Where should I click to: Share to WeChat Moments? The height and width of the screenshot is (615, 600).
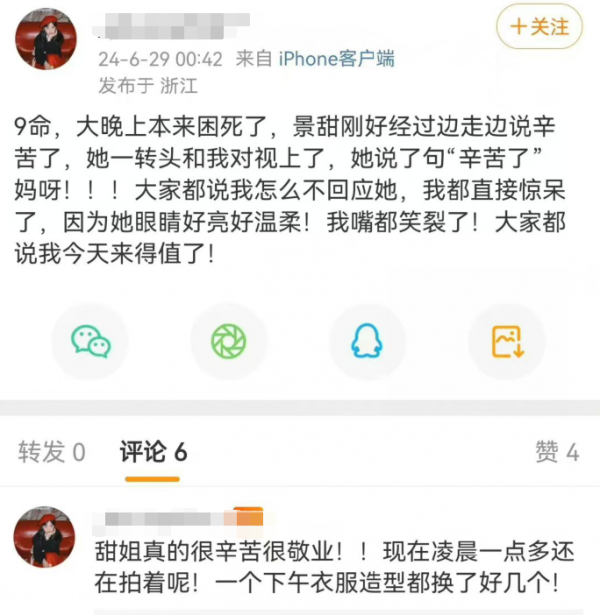point(228,342)
